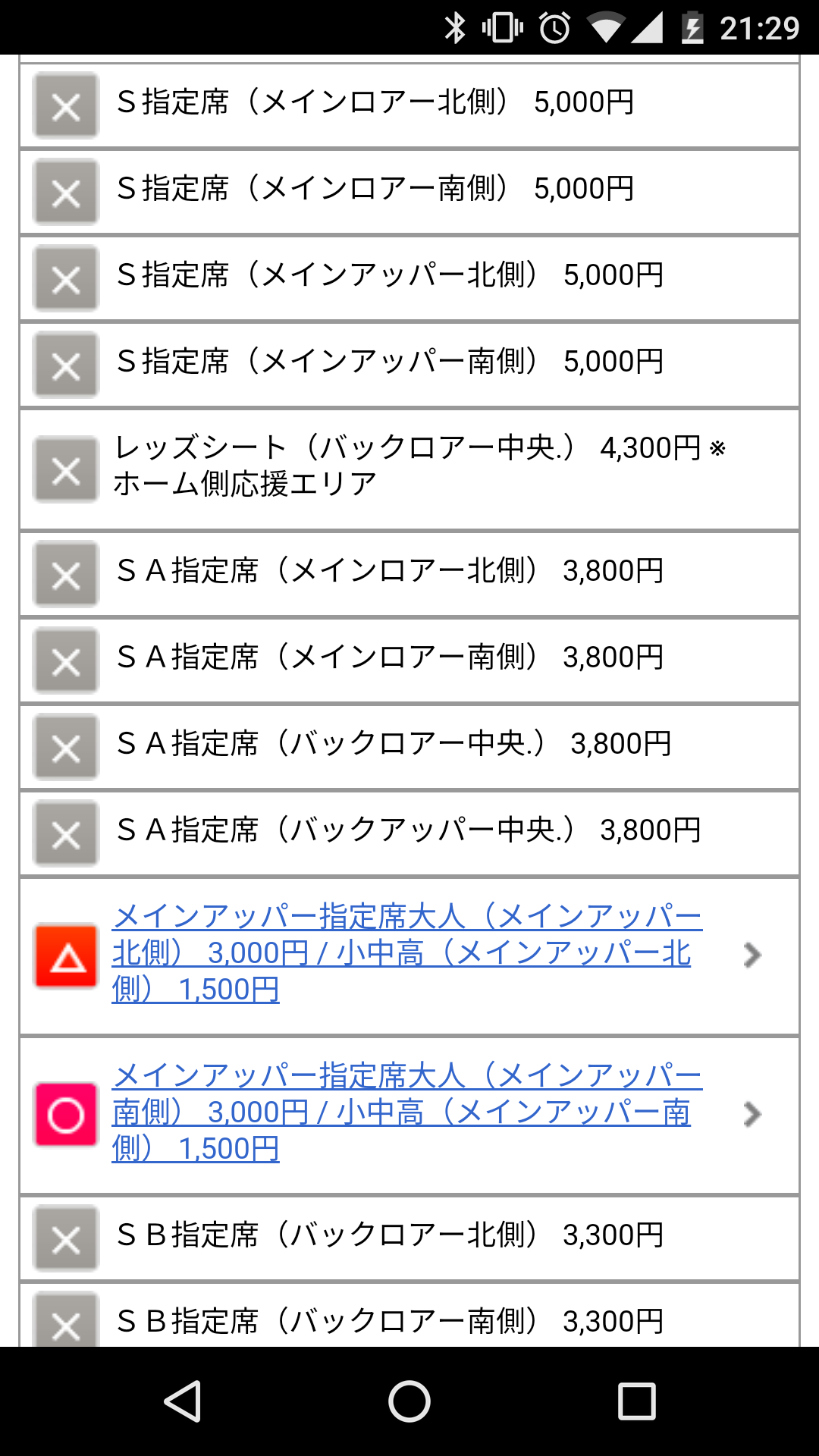Go to Android home screen
The height and width of the screenshot is (1456, 819).
(x=409, y=1401)
